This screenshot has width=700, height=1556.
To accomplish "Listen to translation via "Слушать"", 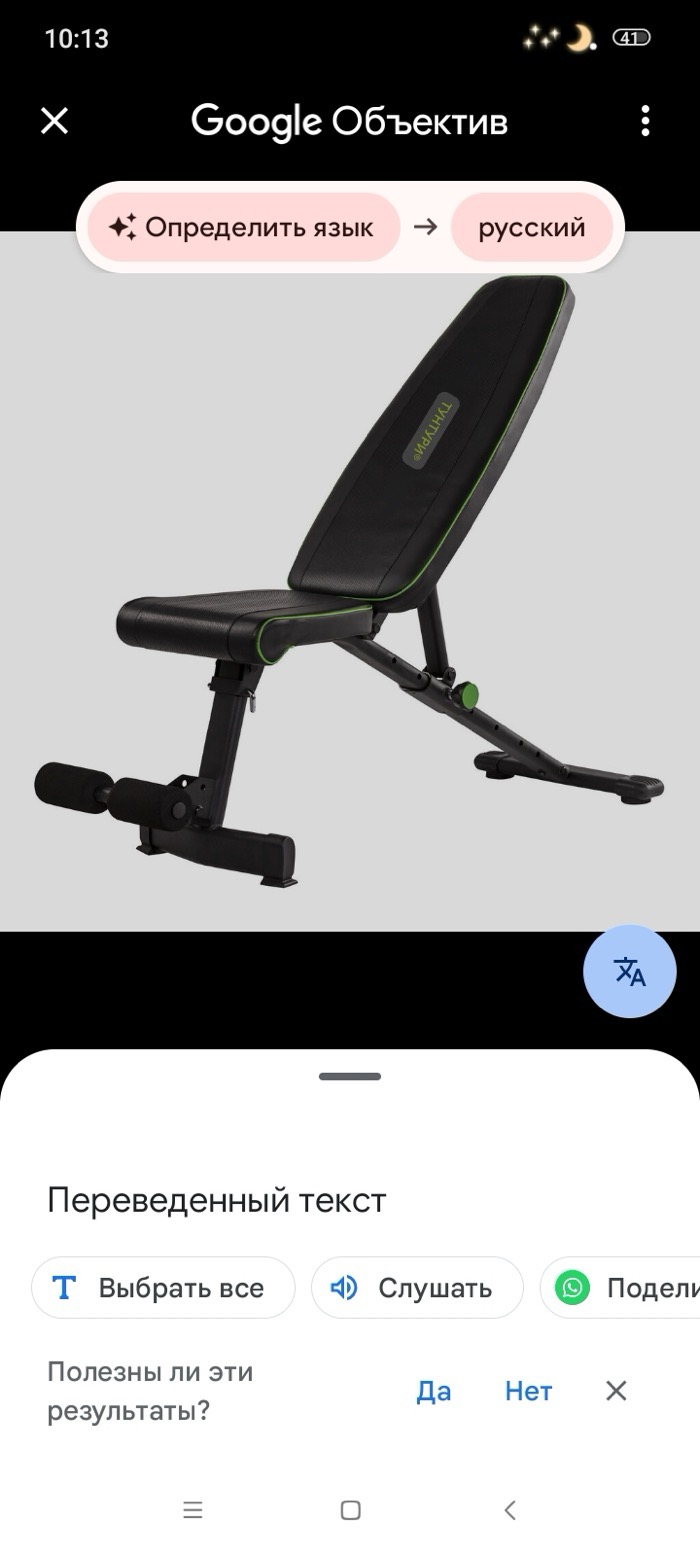I will pyautogui.click(x=417, y=1288).
